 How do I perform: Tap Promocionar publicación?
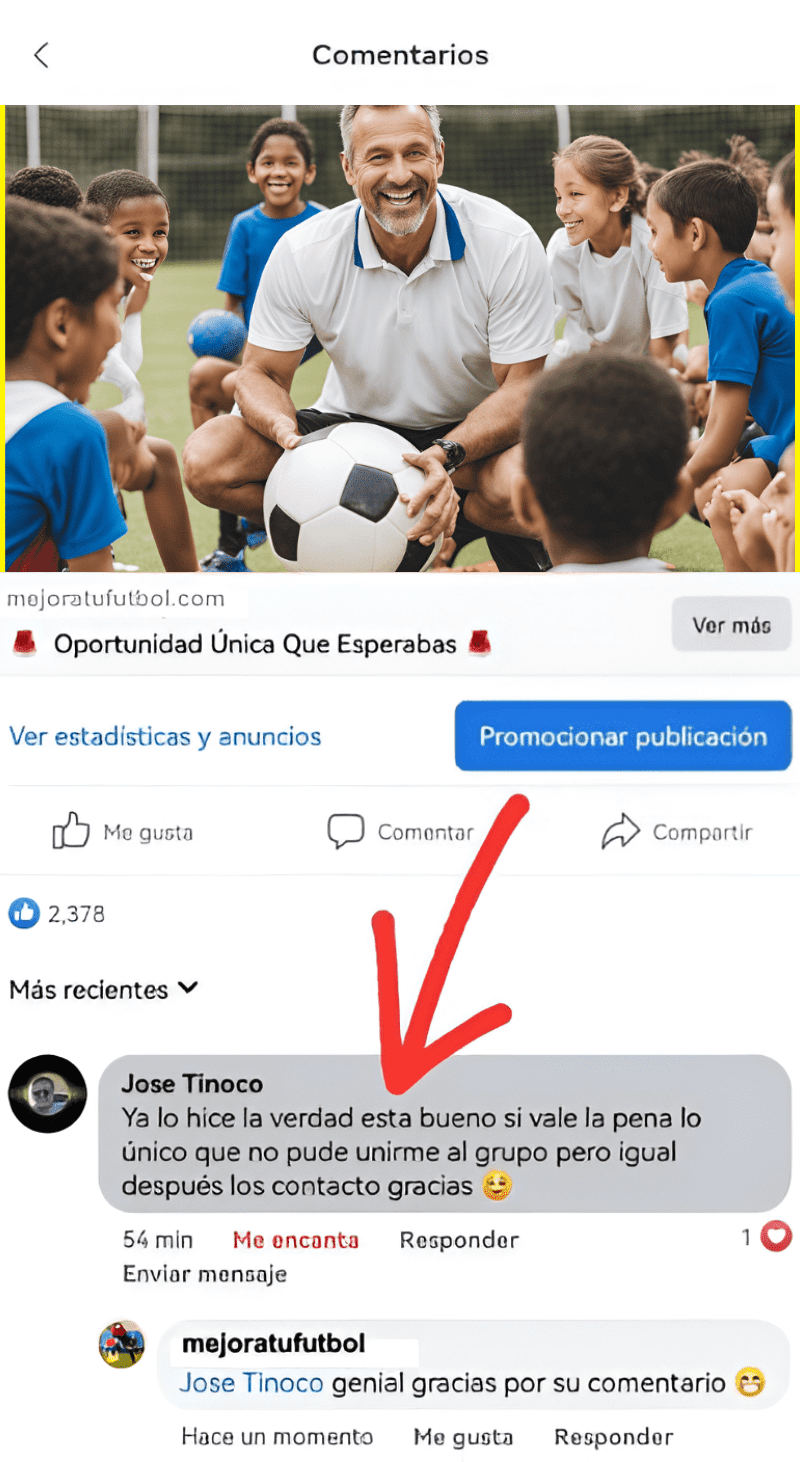(x=623, y=737)
